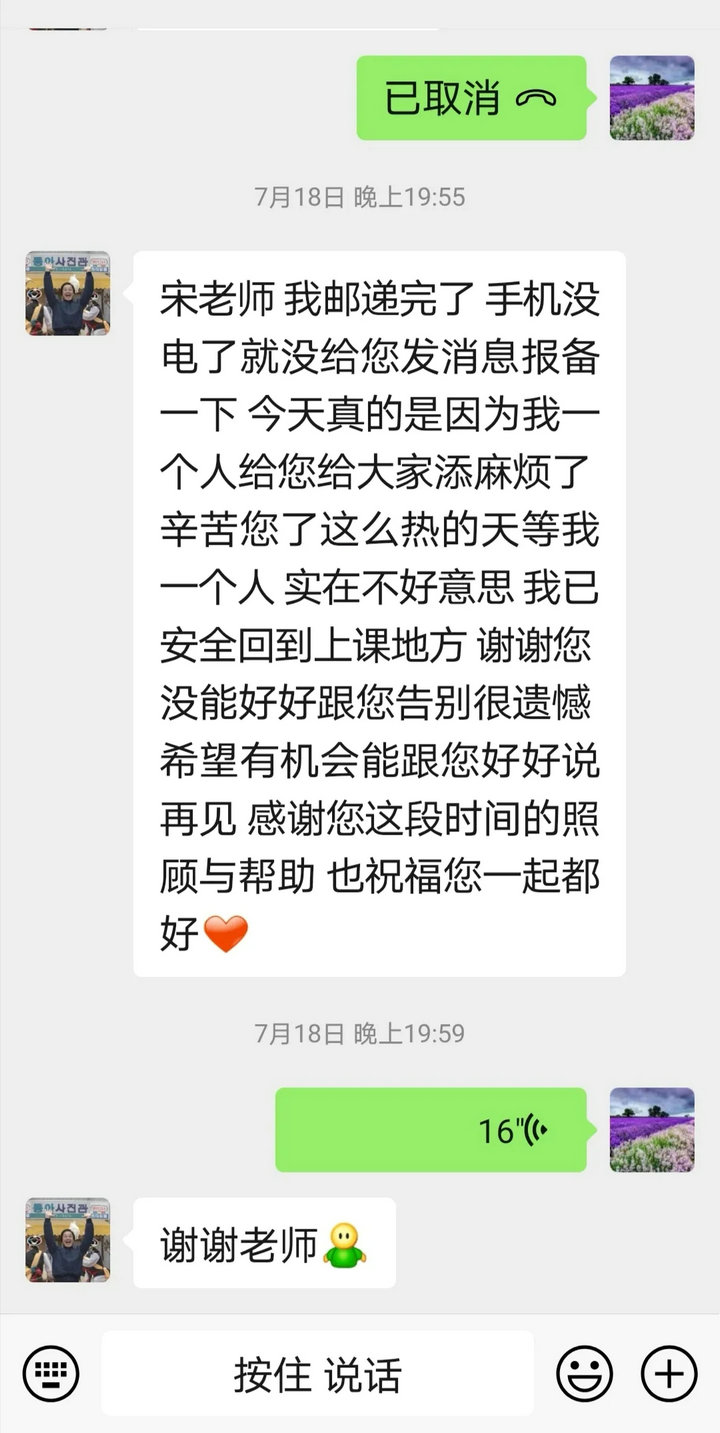Image resolution: width=720 pixels, height=1433 pixels.
Task: Open the plus attachment menu
Action: (668, 1374)
